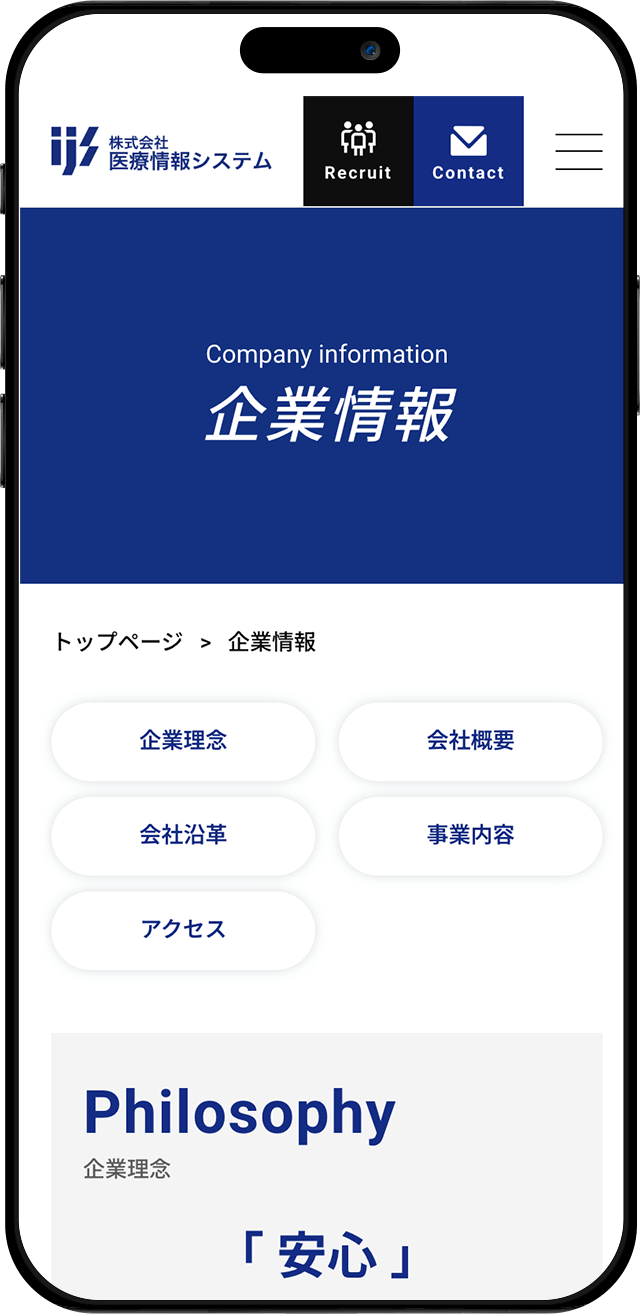Jump to 企業理念 section

click(x=183, y=741)
